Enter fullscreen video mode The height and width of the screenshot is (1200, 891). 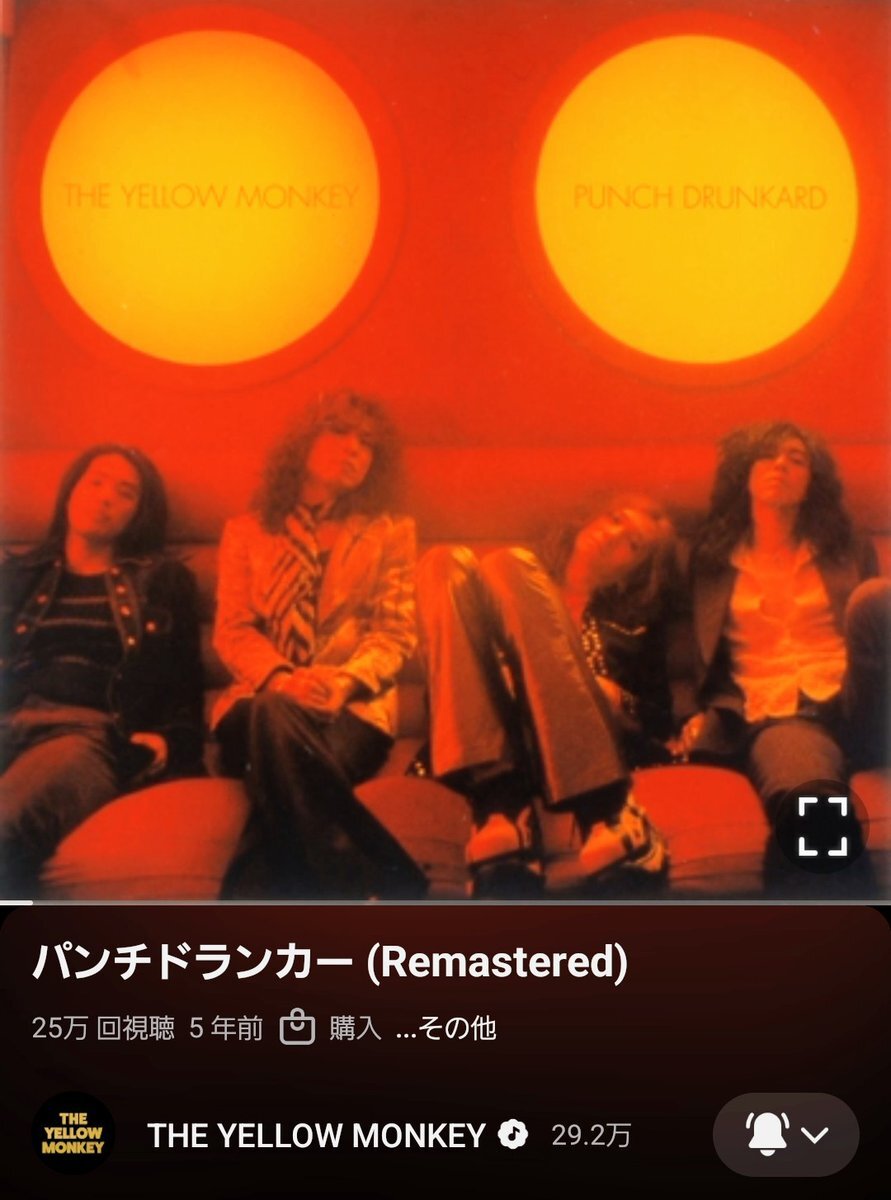[x=822, y=826]
